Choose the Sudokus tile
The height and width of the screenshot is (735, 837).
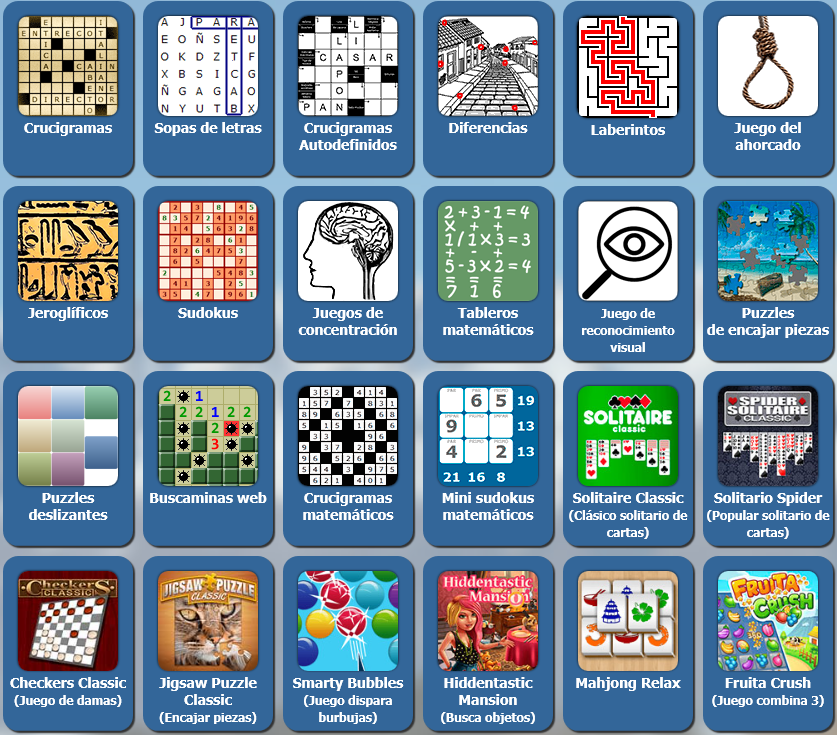(208, 251)
